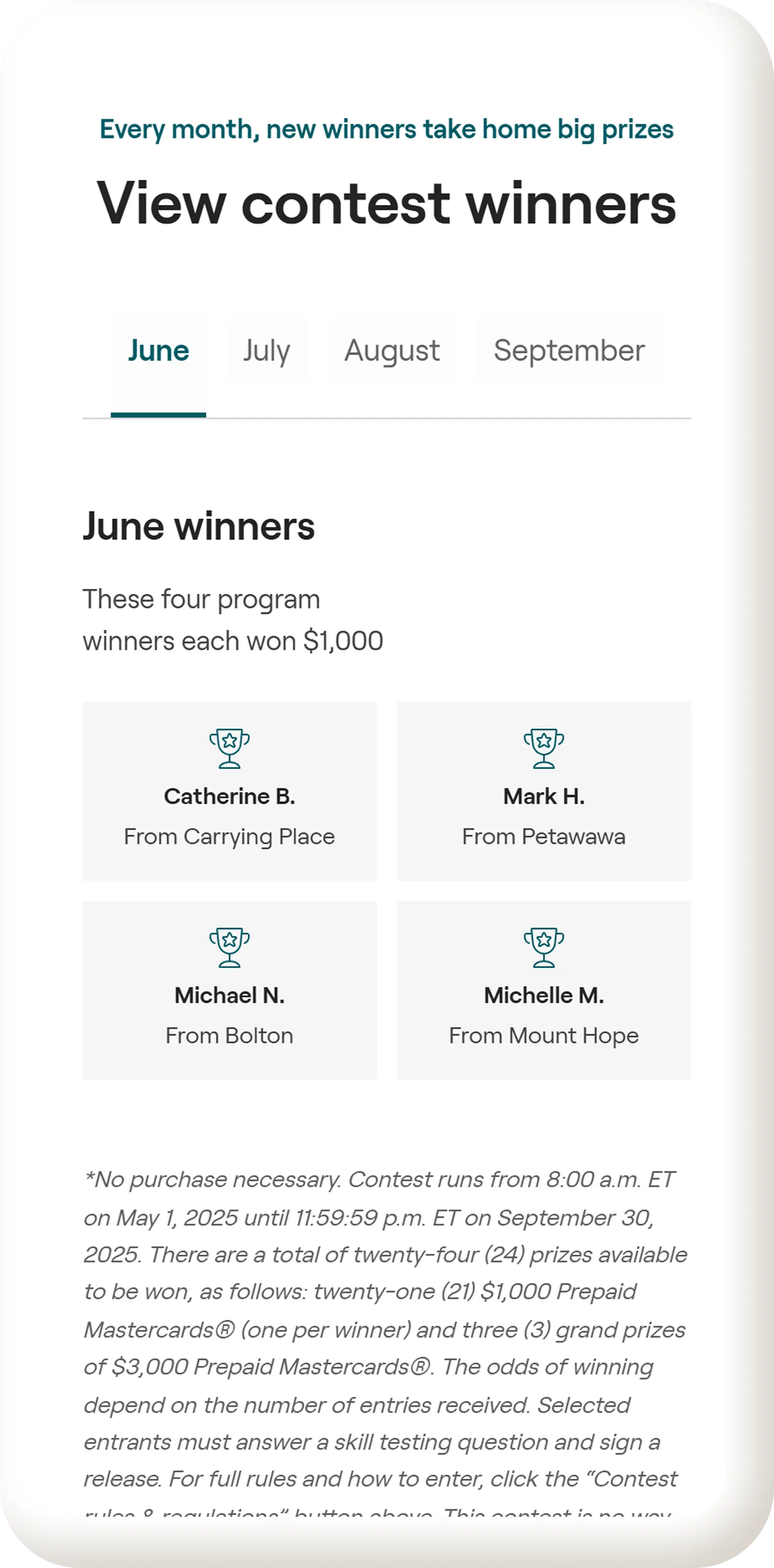Switch to the July tab

point(267,350)
